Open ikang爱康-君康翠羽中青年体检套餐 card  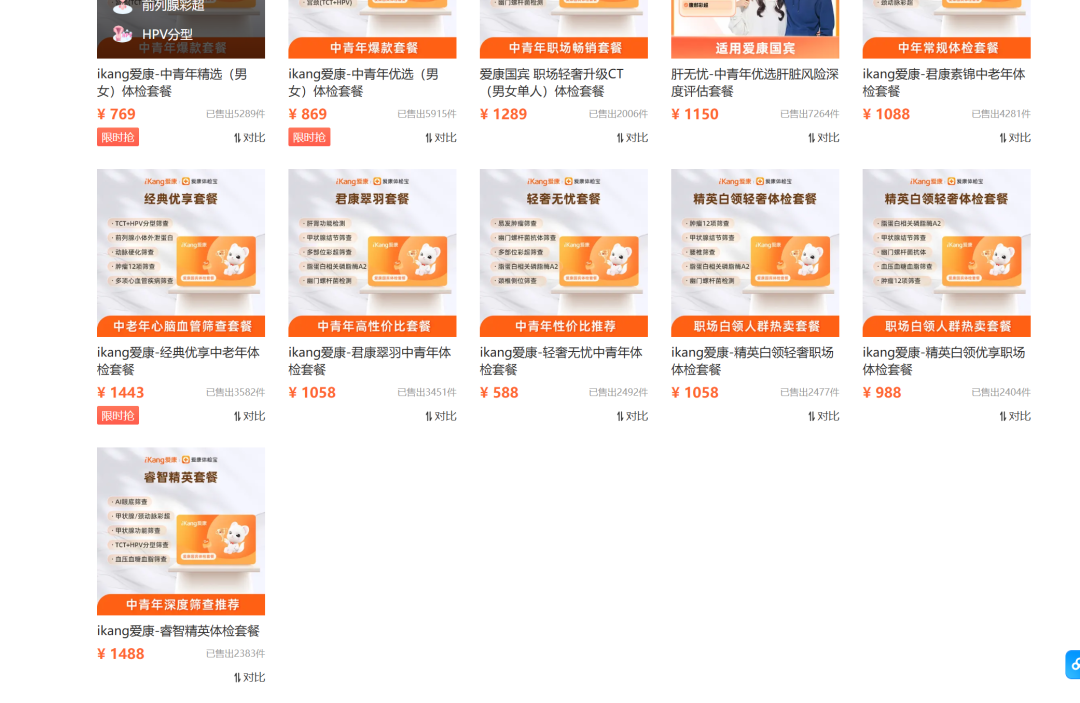[372, 252]
